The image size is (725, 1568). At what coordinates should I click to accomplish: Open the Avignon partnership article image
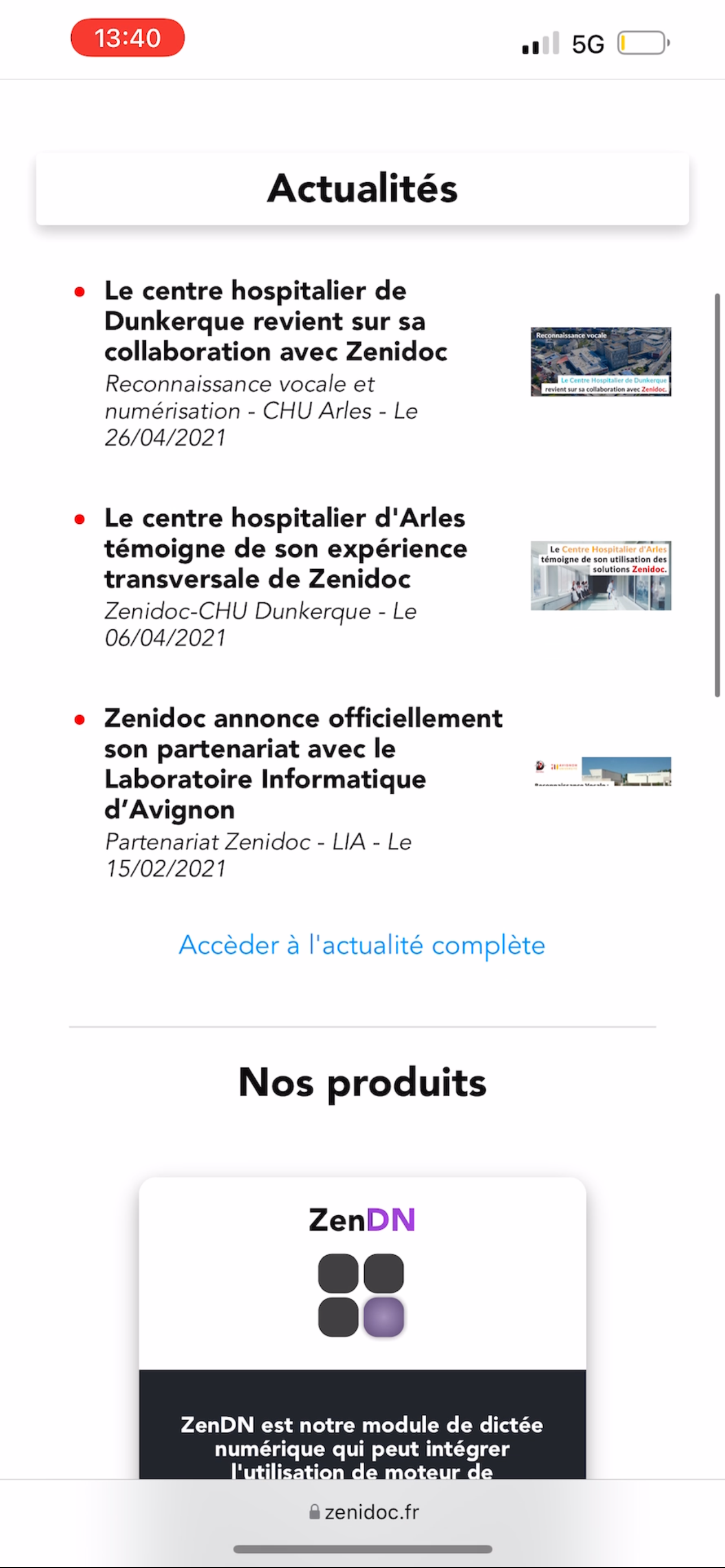click(601, 771)
